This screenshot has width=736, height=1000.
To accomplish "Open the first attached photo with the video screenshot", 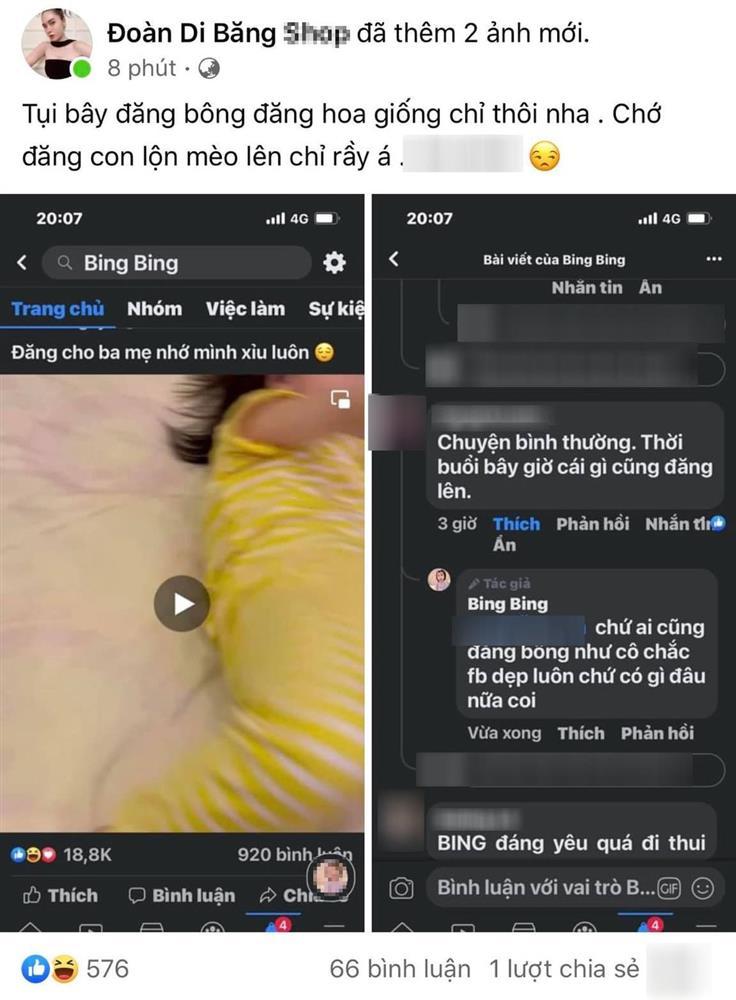I will (x=182, y=565).
